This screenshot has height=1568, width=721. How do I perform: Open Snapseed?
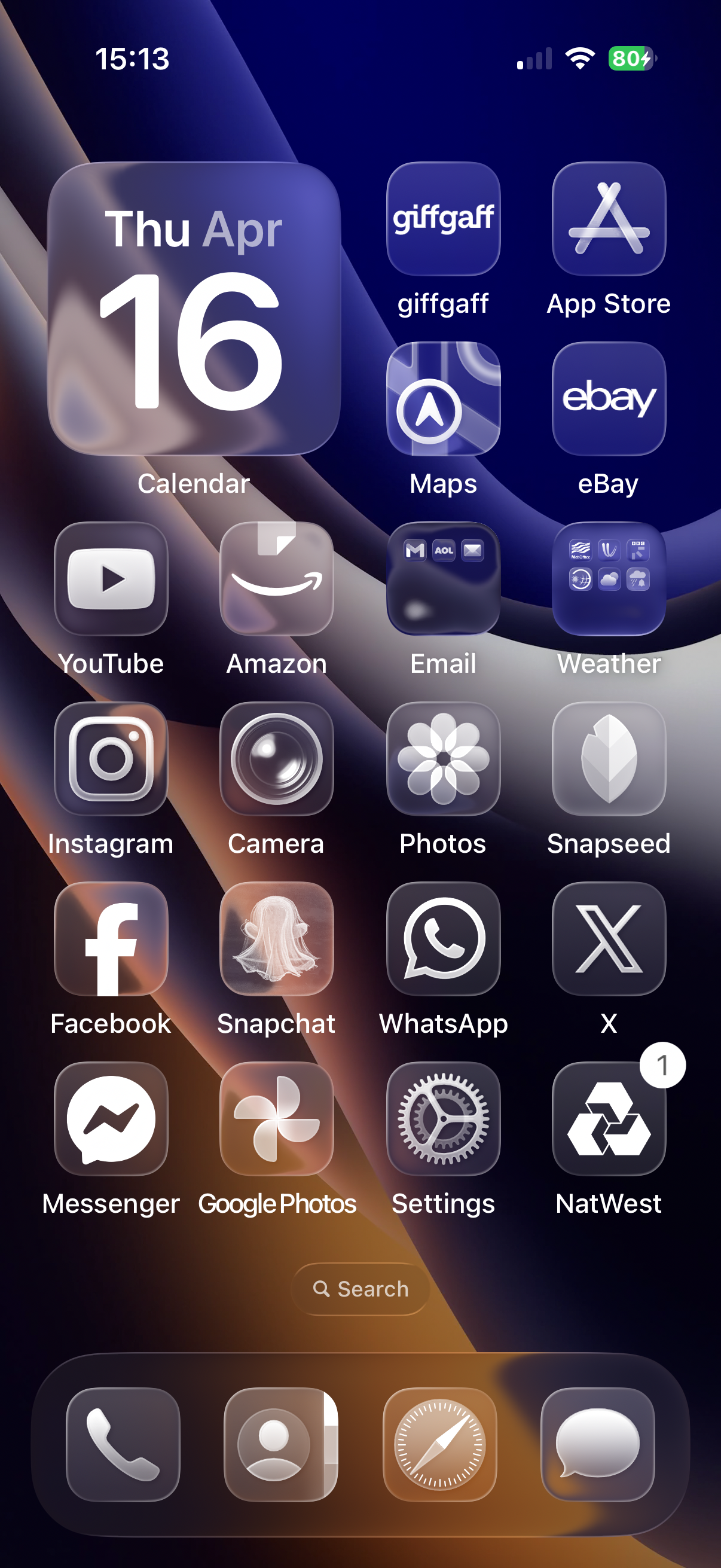tap(609, 759)
